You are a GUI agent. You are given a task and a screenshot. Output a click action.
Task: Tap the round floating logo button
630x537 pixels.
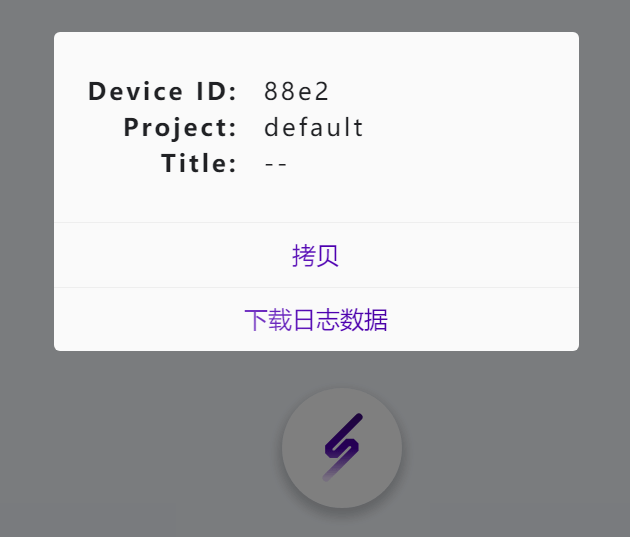coord(342,447)
